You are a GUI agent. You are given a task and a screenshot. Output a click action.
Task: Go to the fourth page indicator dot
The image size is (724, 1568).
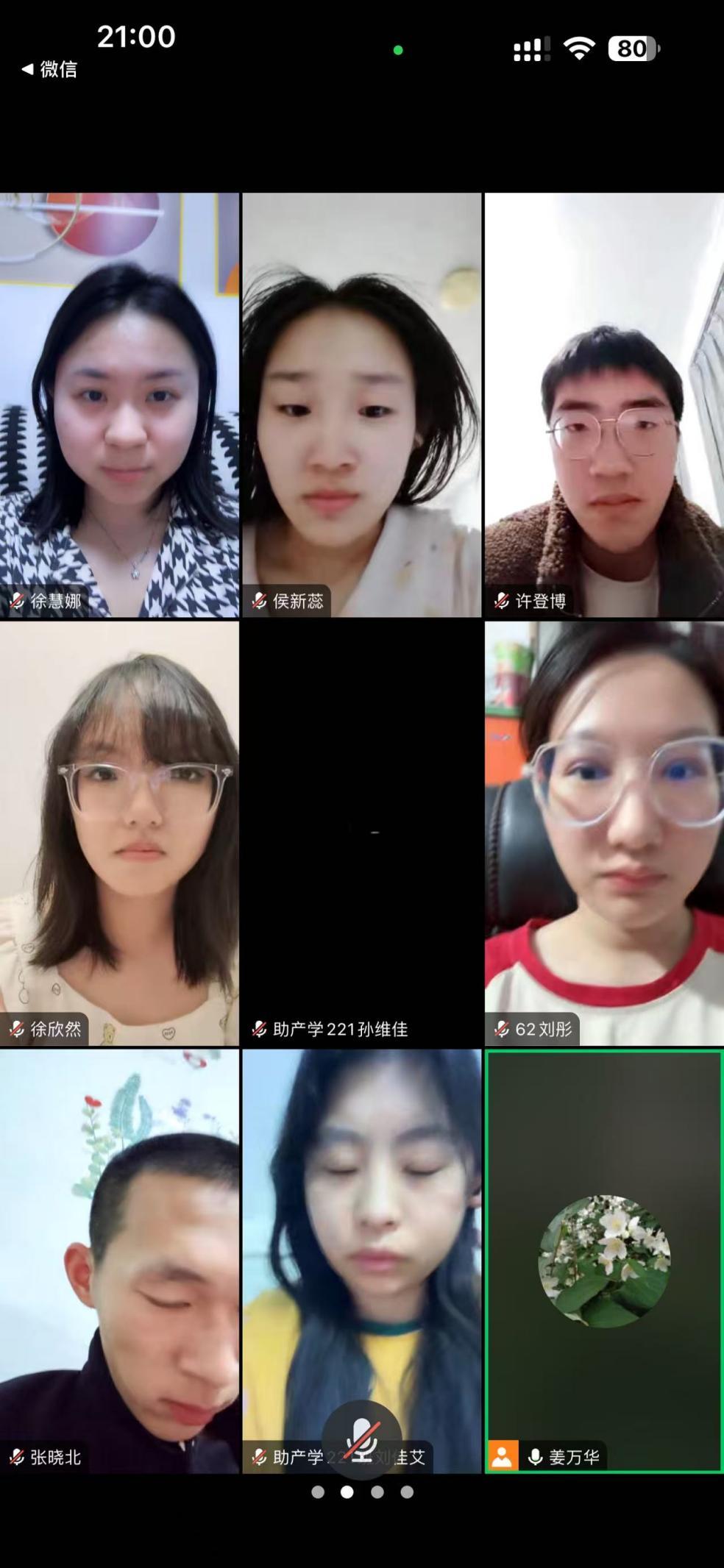(407, 1492)
